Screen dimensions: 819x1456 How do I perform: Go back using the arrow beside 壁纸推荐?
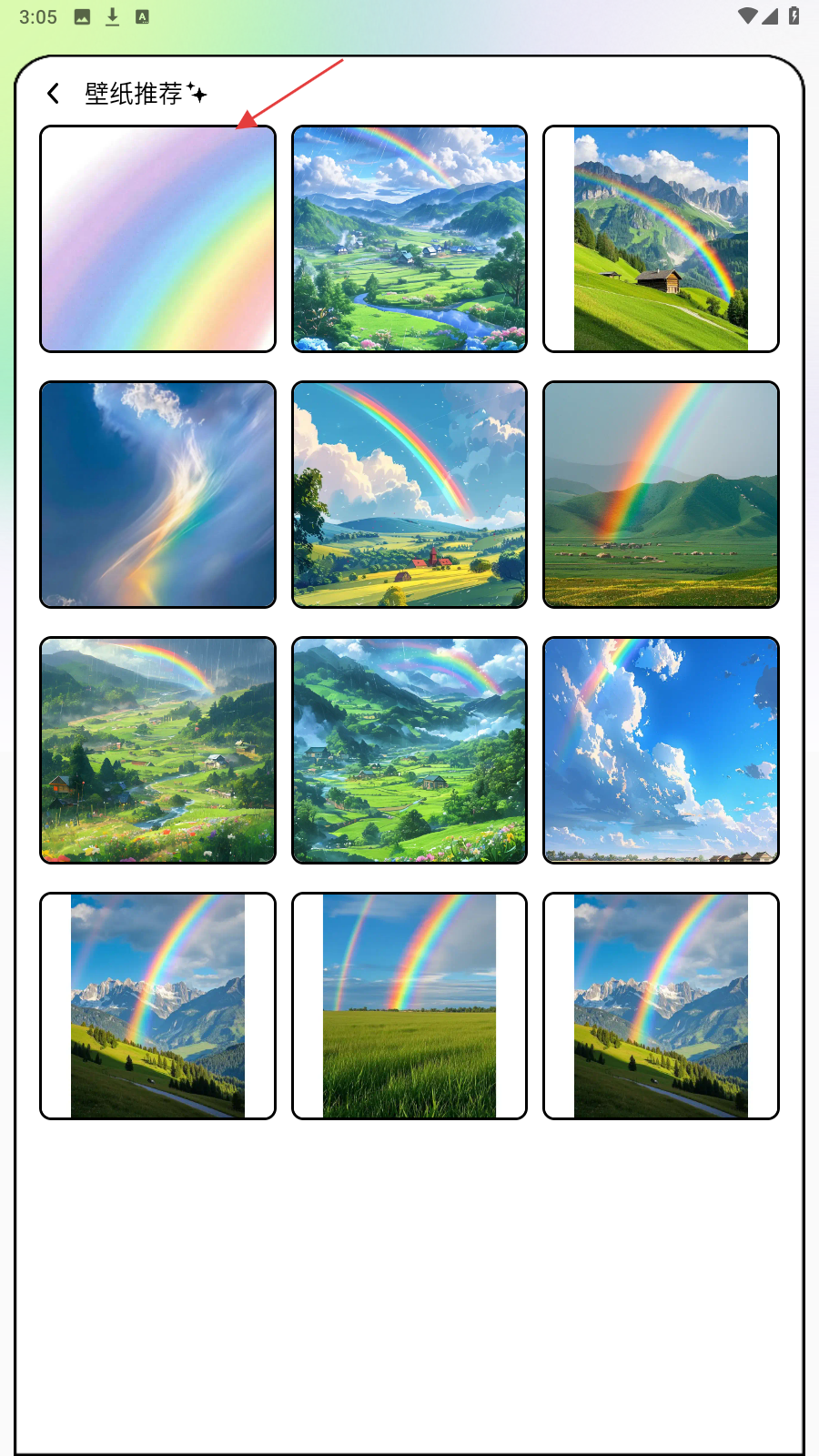click(x=54, y=94)
